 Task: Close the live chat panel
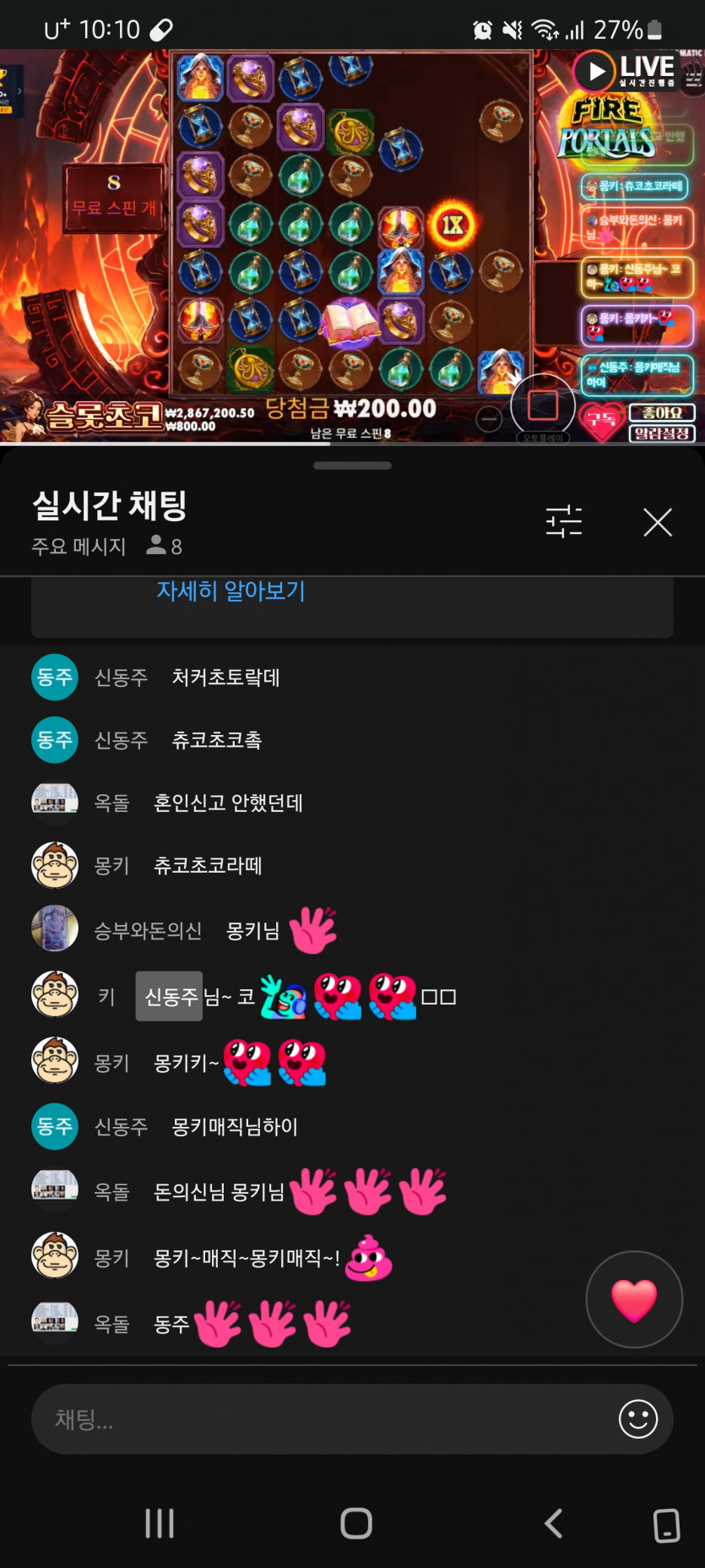[x=657, y=522]
